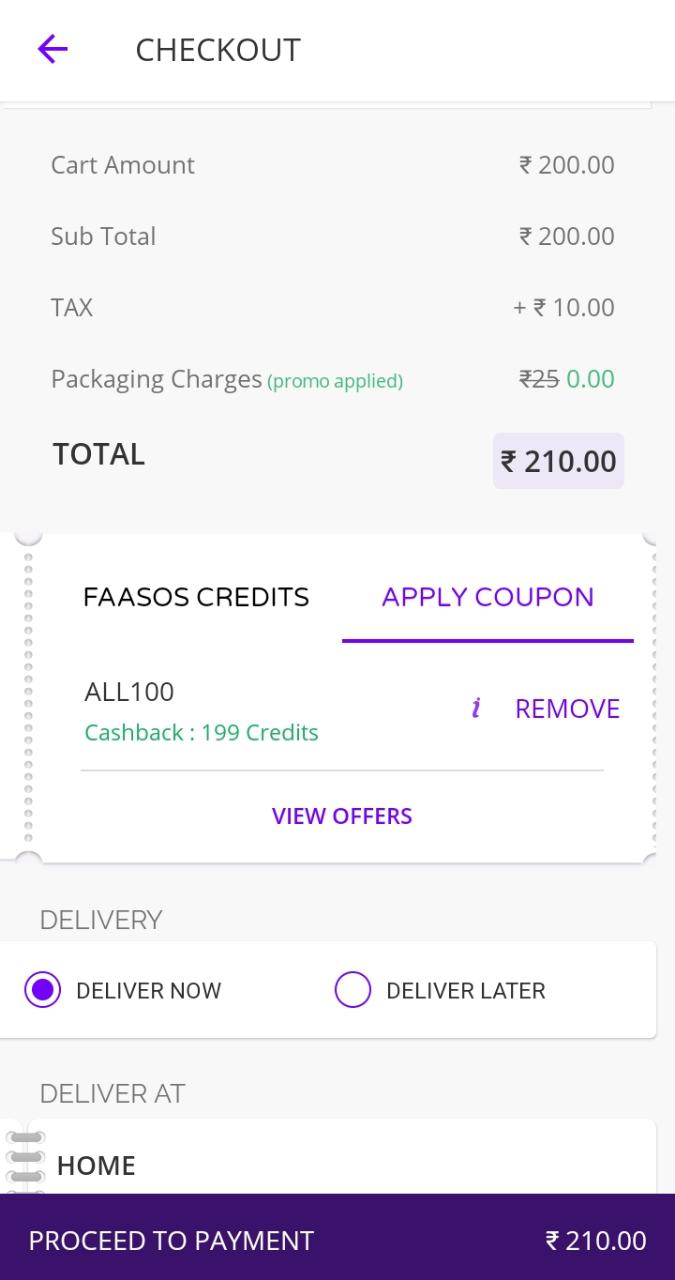Viewport: 675px width, 1280px height.
Task: Select the Apply Coupon tab
Action: coord(488,597)
